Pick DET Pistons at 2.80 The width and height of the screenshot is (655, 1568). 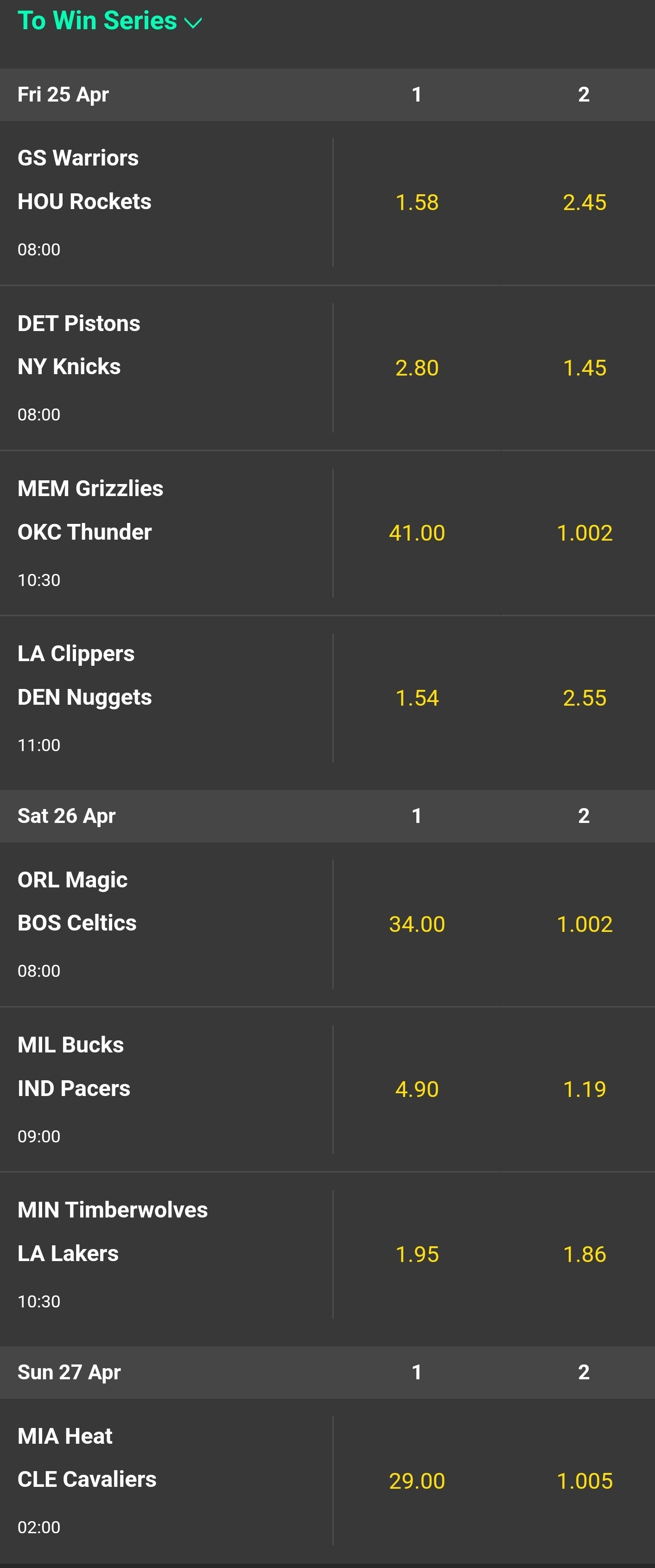[417, 368]
